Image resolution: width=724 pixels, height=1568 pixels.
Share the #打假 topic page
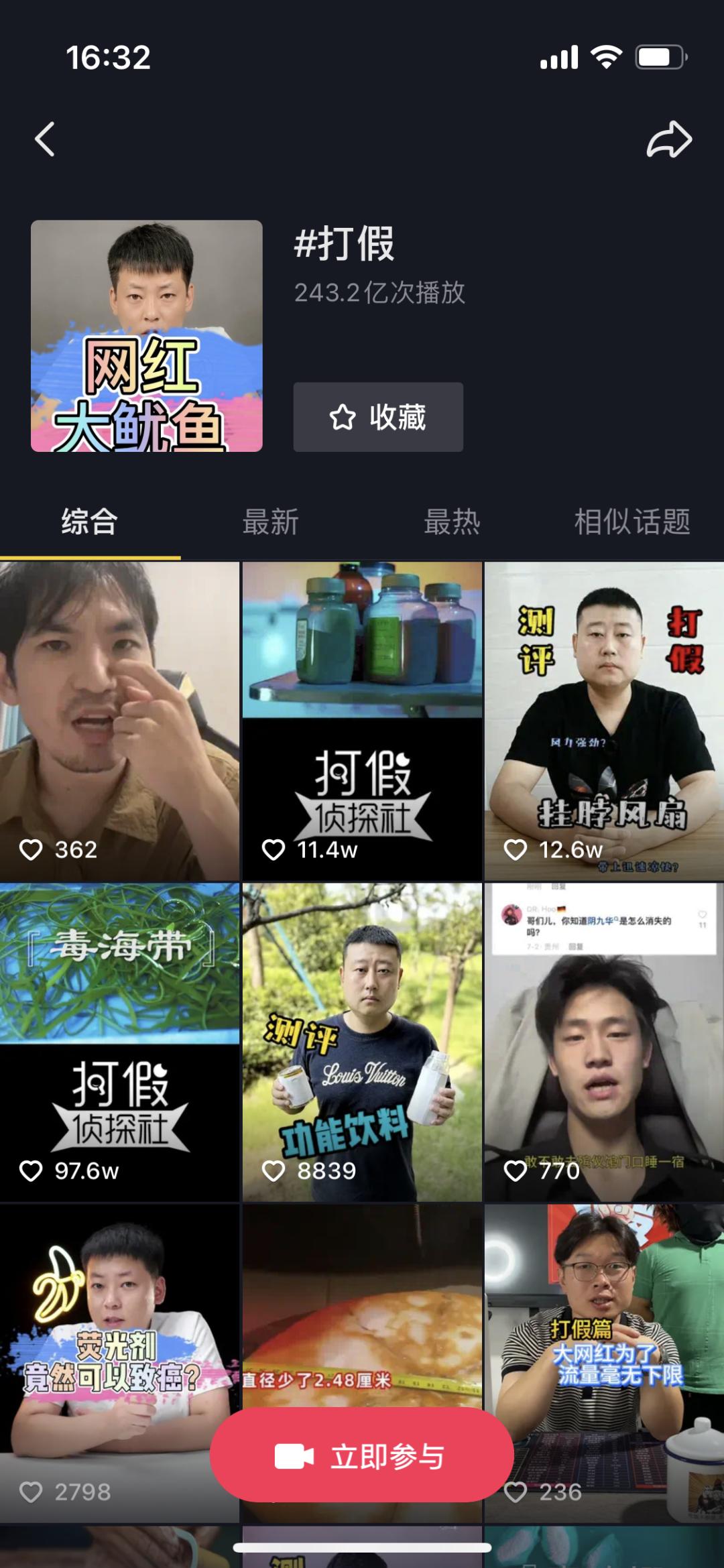click(x=668, y=139)
